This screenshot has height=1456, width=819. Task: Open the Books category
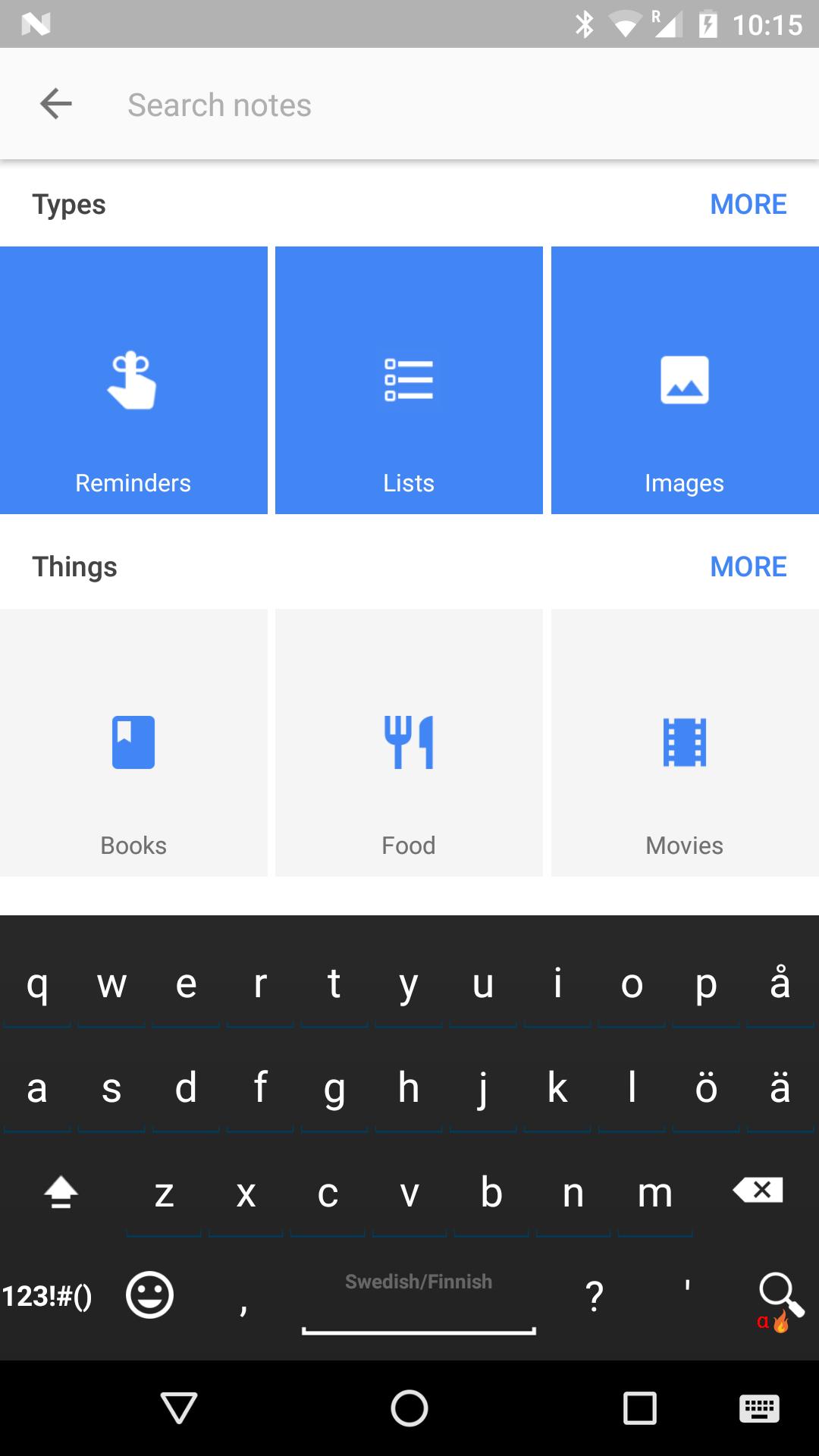coord(133,742)
